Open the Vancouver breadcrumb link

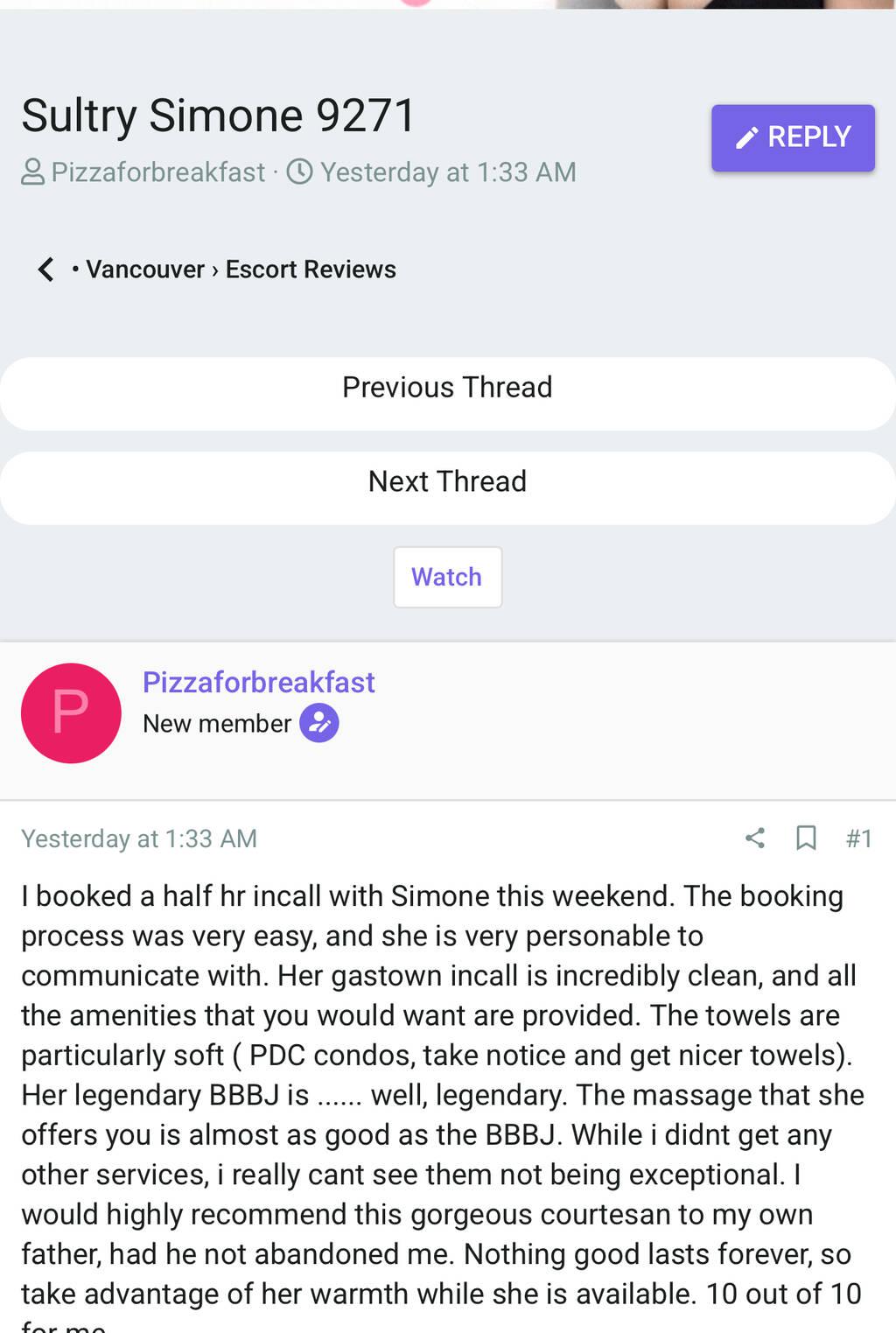(x=144, y=270)
